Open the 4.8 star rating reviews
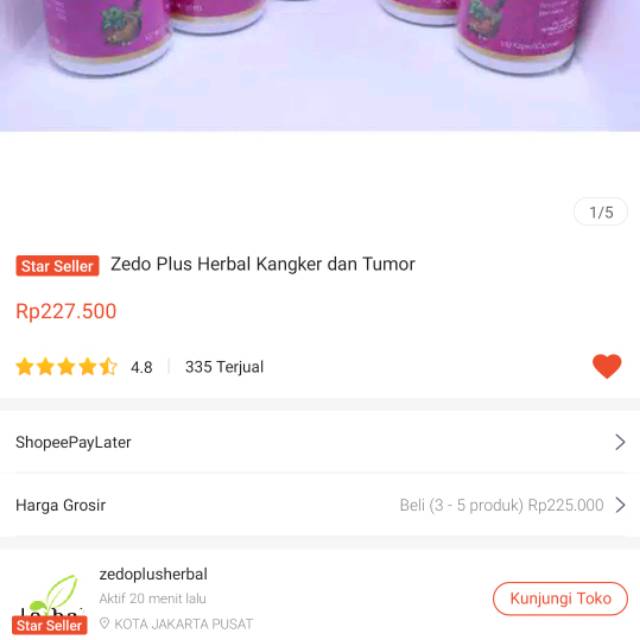Viewport: 640px width, 640px height. tap(84, 367)
